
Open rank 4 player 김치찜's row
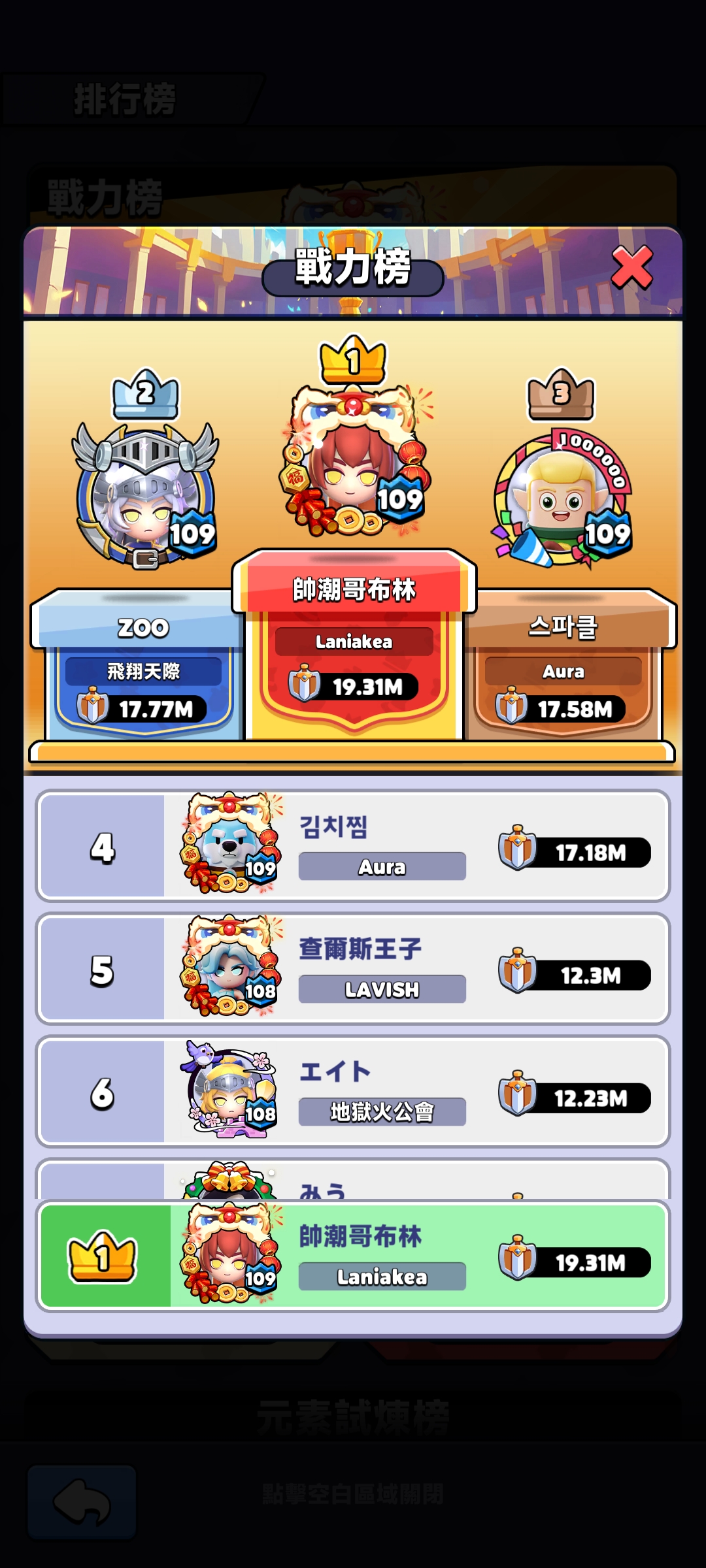coord(353,846)
